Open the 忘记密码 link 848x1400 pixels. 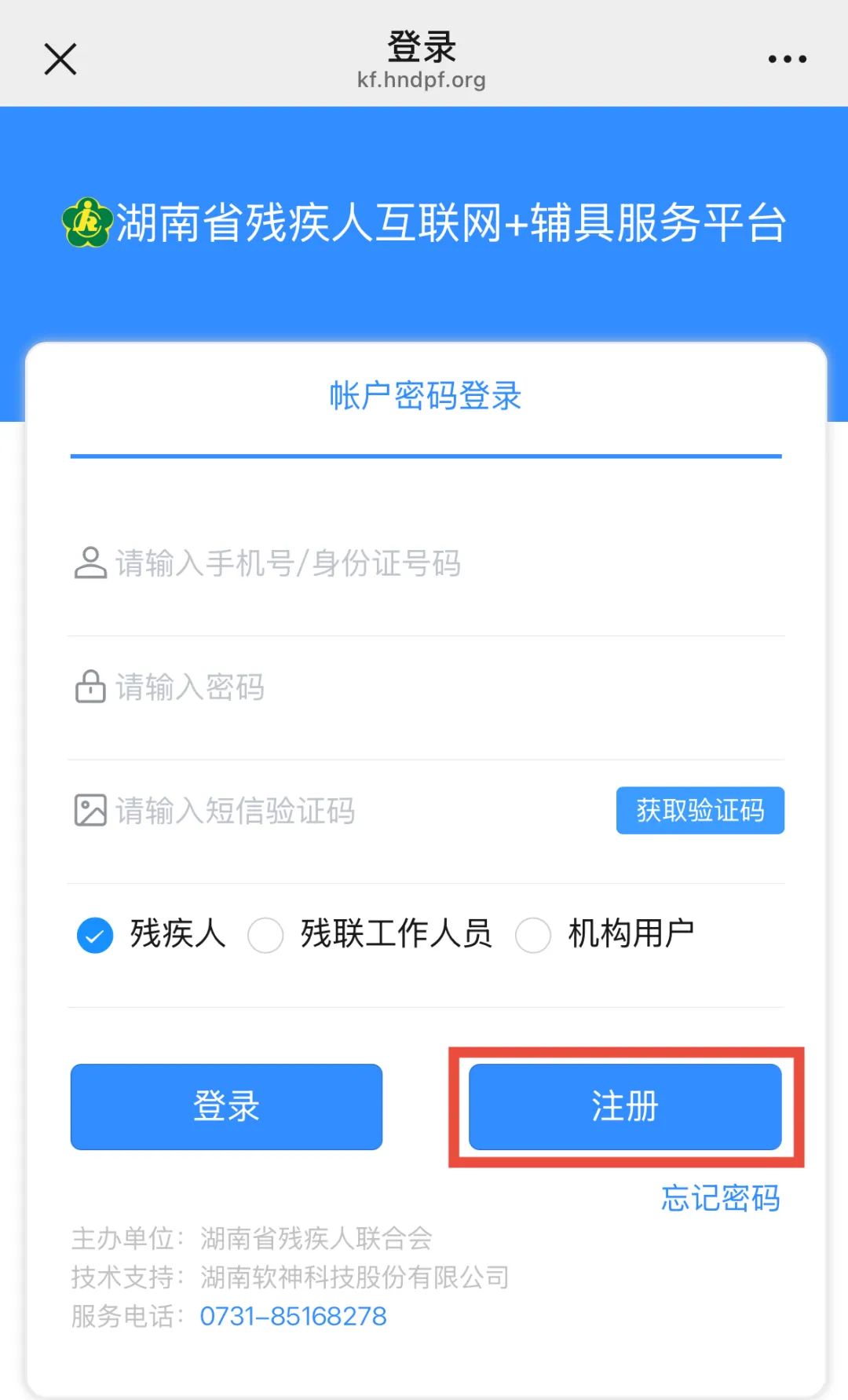[721, 1198]
